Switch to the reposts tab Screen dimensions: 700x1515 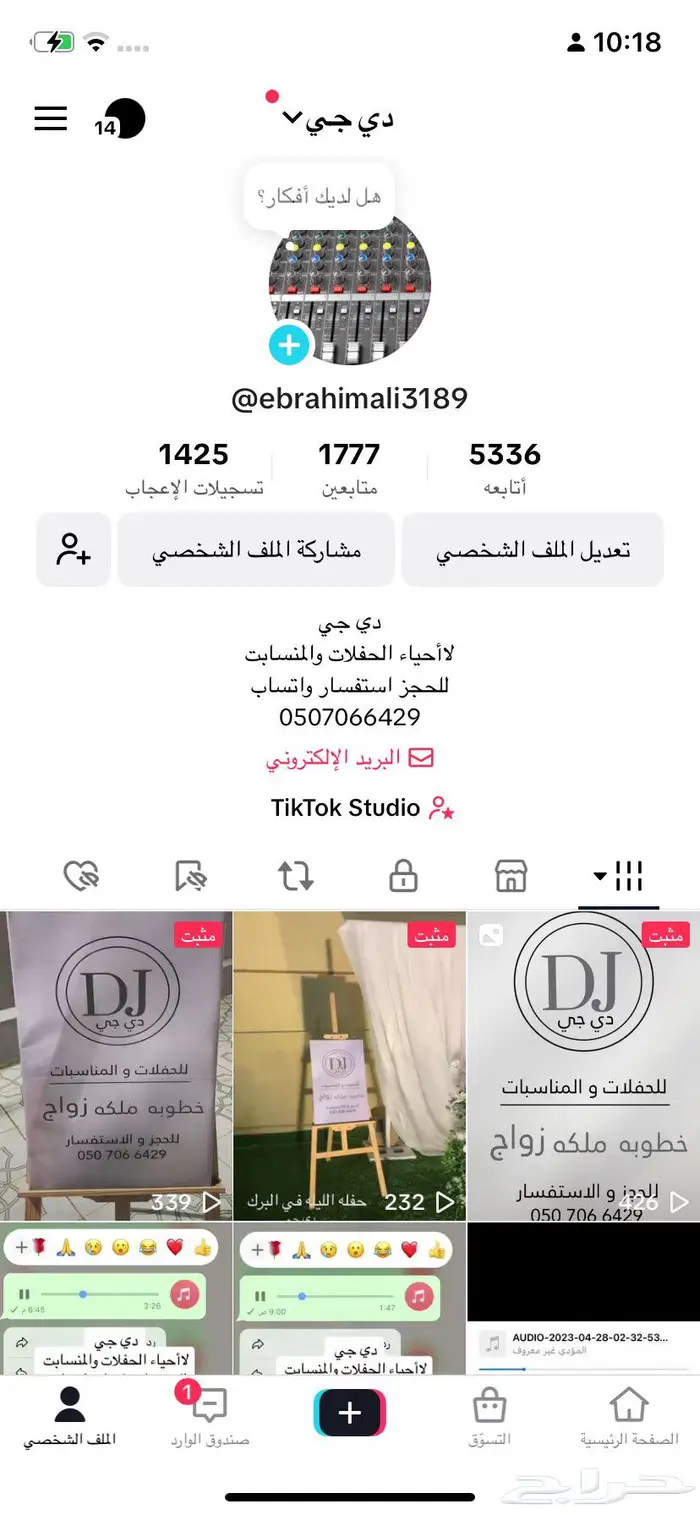296,877
